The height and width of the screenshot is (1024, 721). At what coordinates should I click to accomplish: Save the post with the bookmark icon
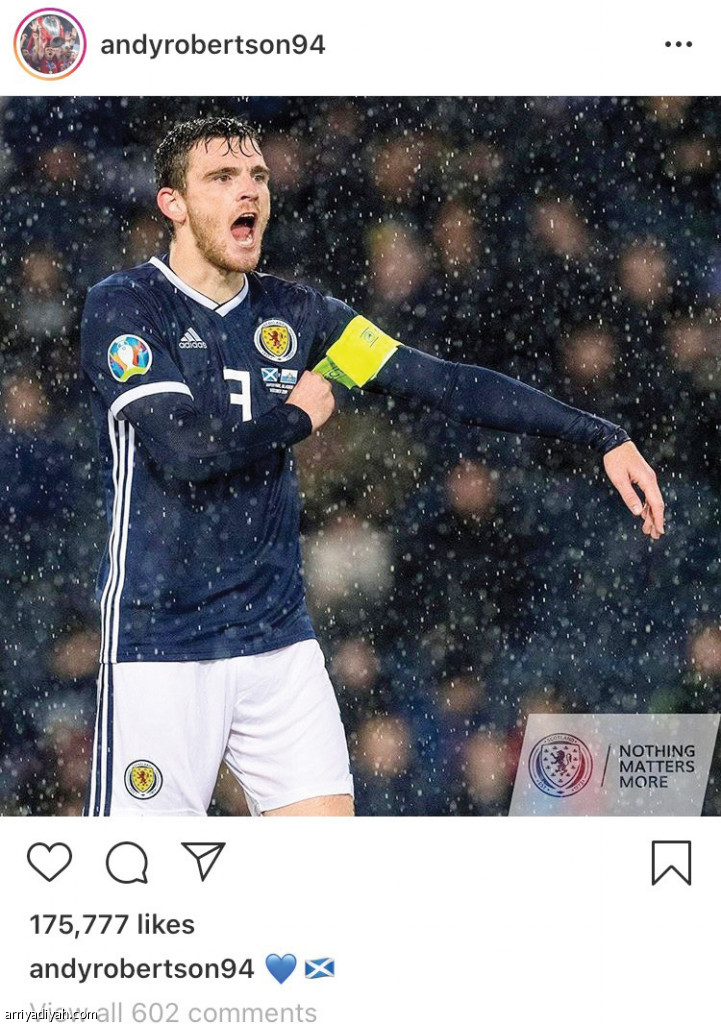671,862
